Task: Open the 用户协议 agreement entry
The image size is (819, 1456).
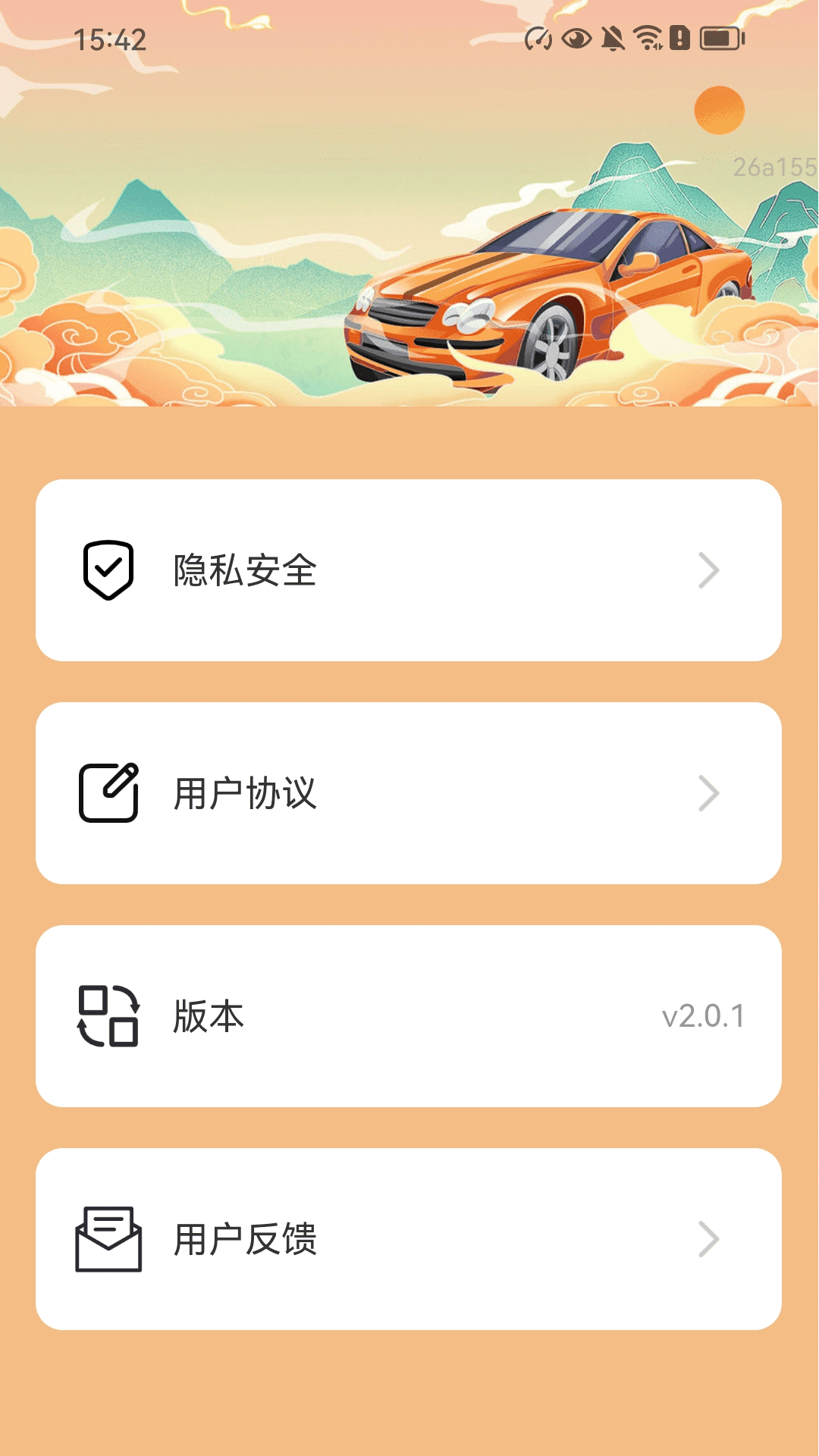Action: [409, 793]
